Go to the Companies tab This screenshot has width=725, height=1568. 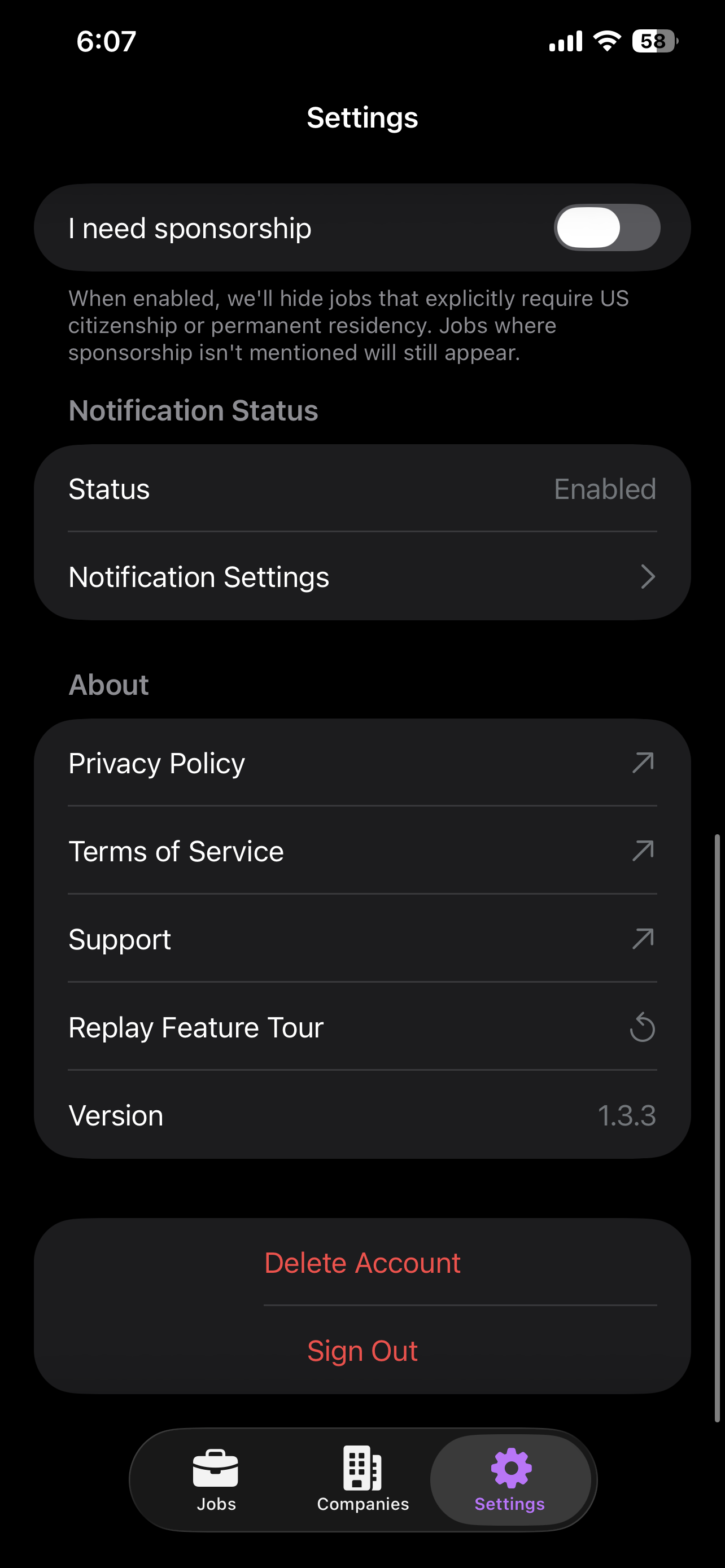(x=363, y=1479)
